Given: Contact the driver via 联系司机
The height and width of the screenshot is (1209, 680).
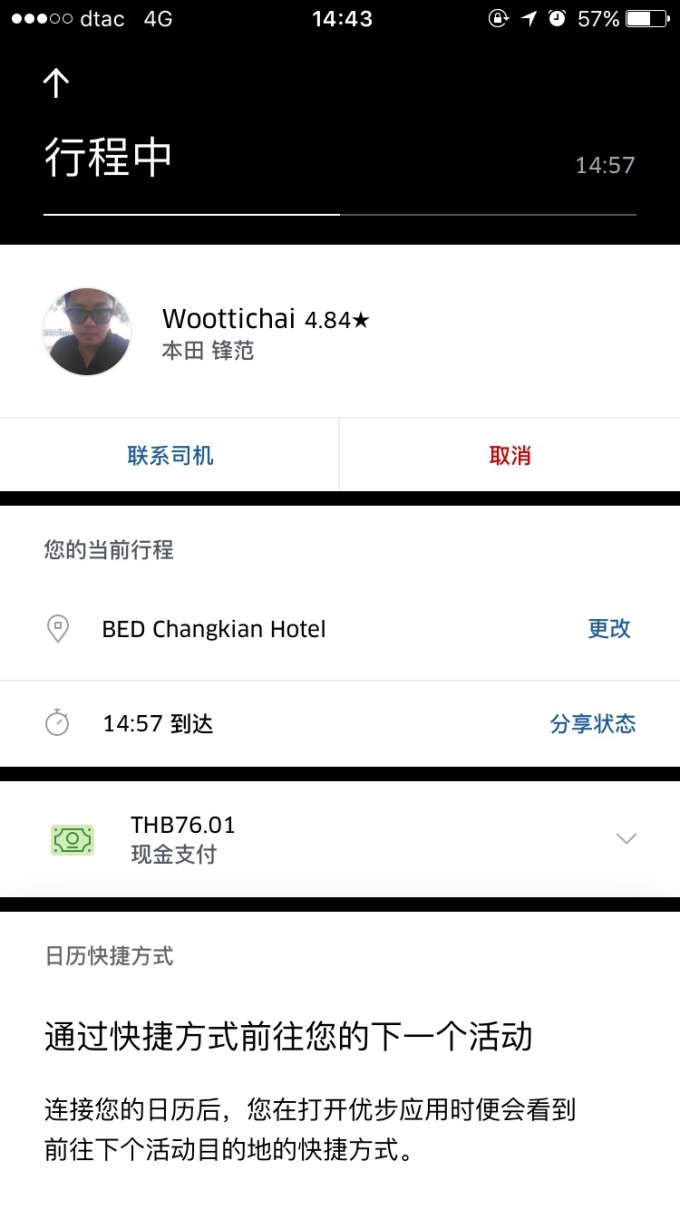Looking at the screenshot, I should [170, 456].
